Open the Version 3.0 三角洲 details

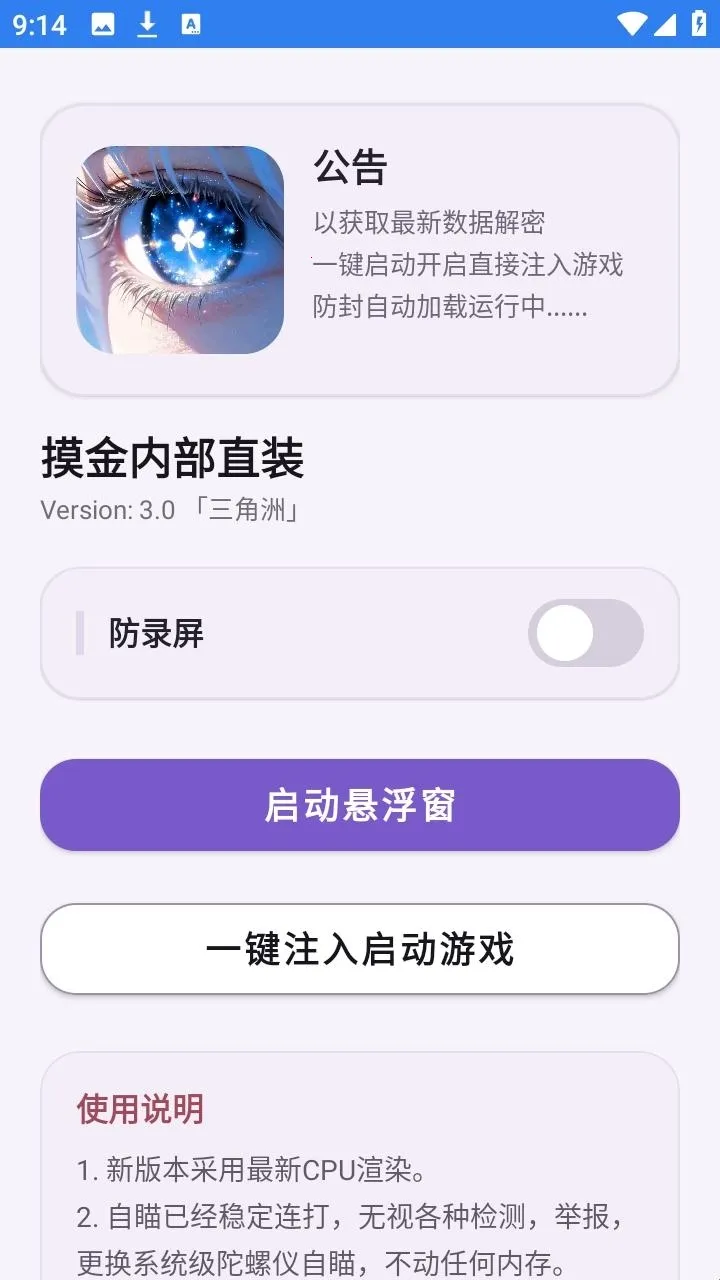click(x=170, y=510)
